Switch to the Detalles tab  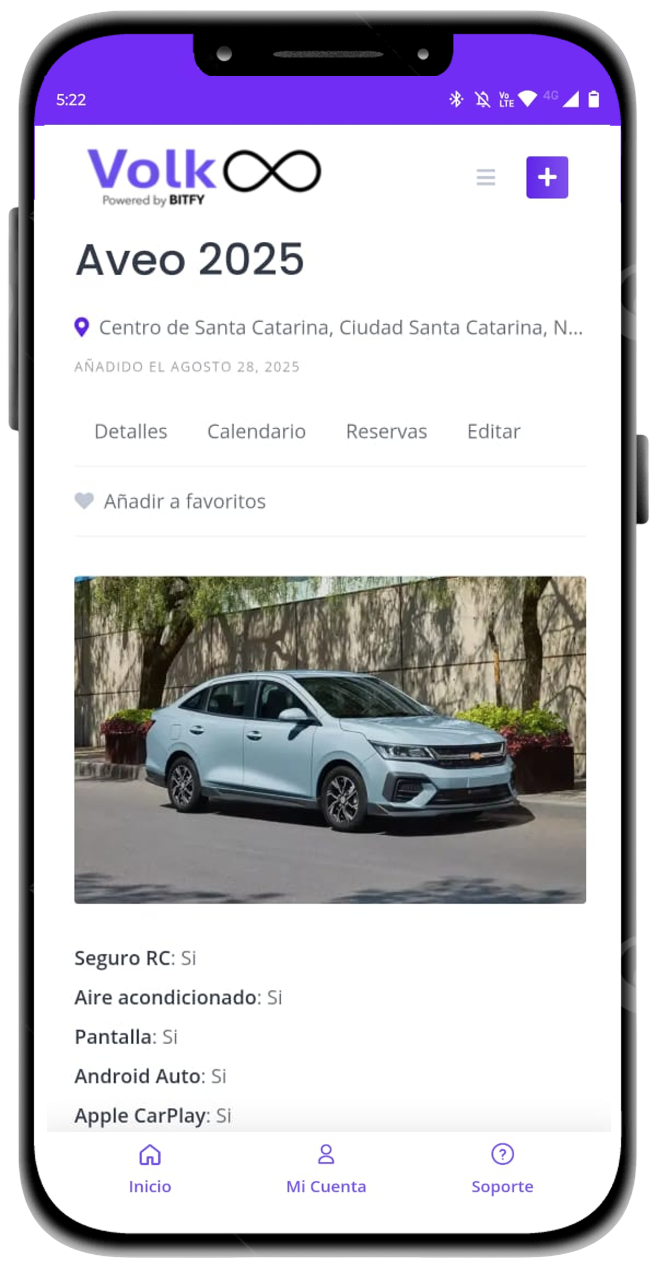click(x=131, y=431)
